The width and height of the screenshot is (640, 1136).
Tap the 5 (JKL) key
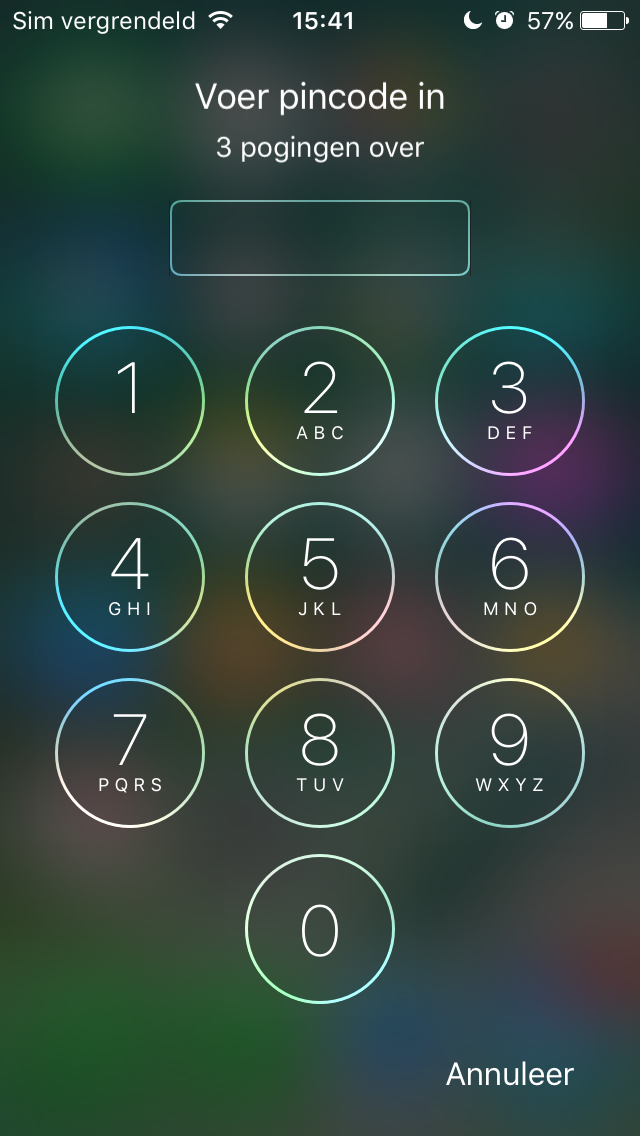coord(320,577)
